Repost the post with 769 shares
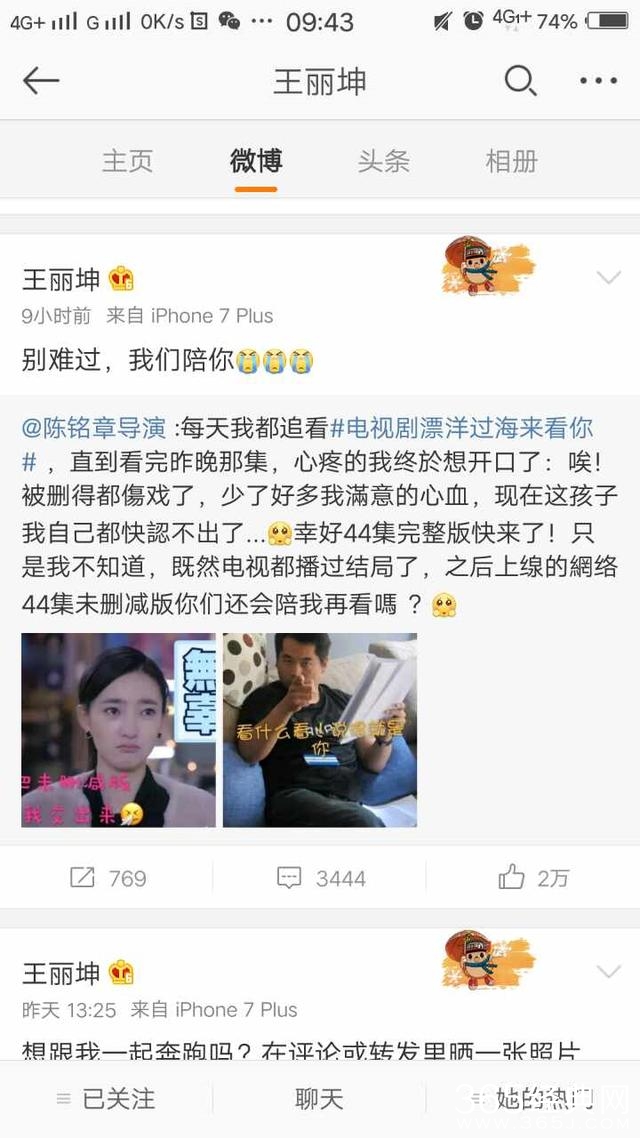The height and width of the screenshot is (1138, 640). coord(108,878)
